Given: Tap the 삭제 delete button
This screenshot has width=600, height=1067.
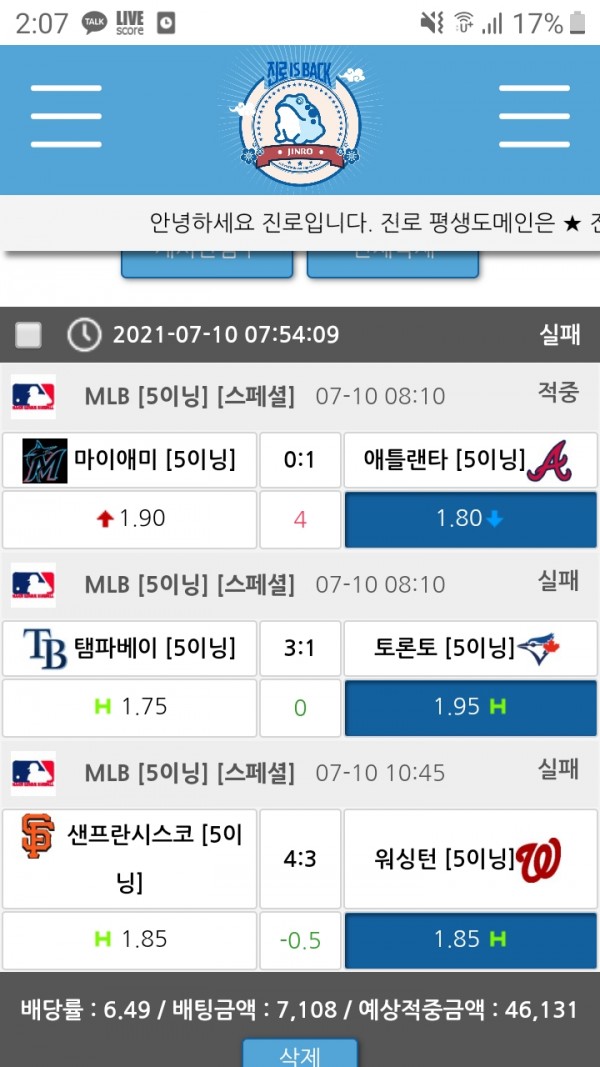Looking at the screenshot, I should pos(300,1054).
